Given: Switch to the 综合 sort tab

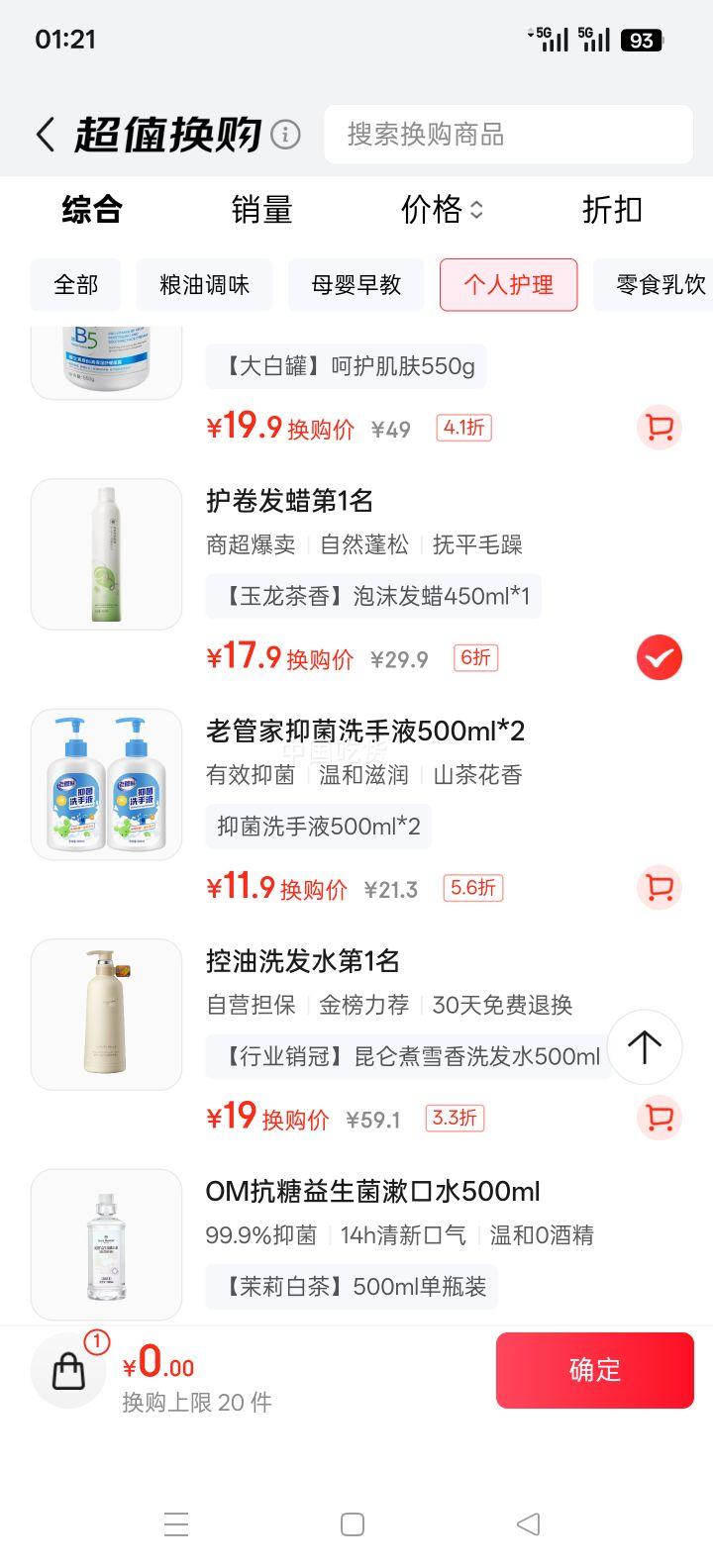Looking at the screenshot, I should point(92,210).
